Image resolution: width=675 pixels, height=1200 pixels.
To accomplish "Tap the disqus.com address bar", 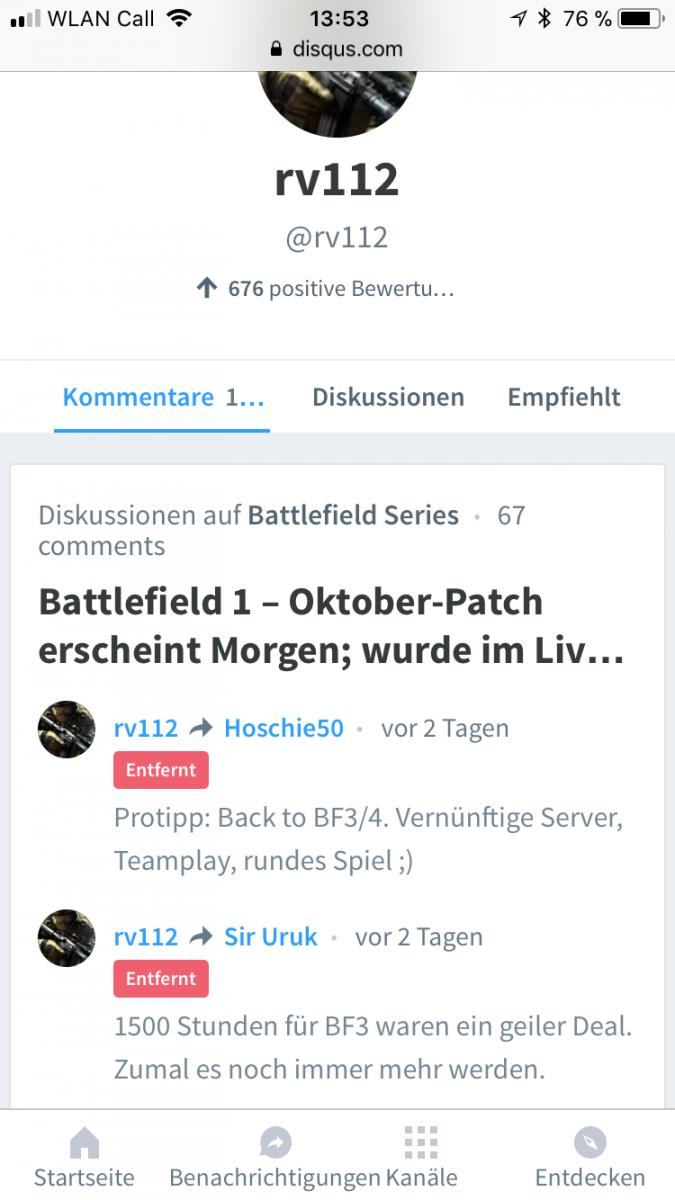I will coord(337,49).
